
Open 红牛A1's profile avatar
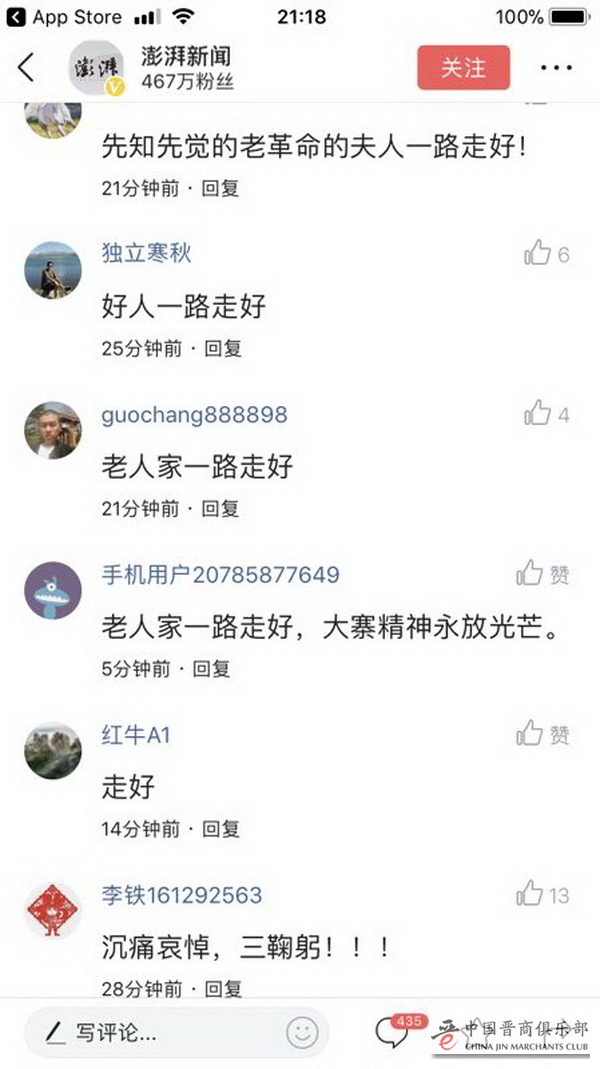click(x=53, y=750)
